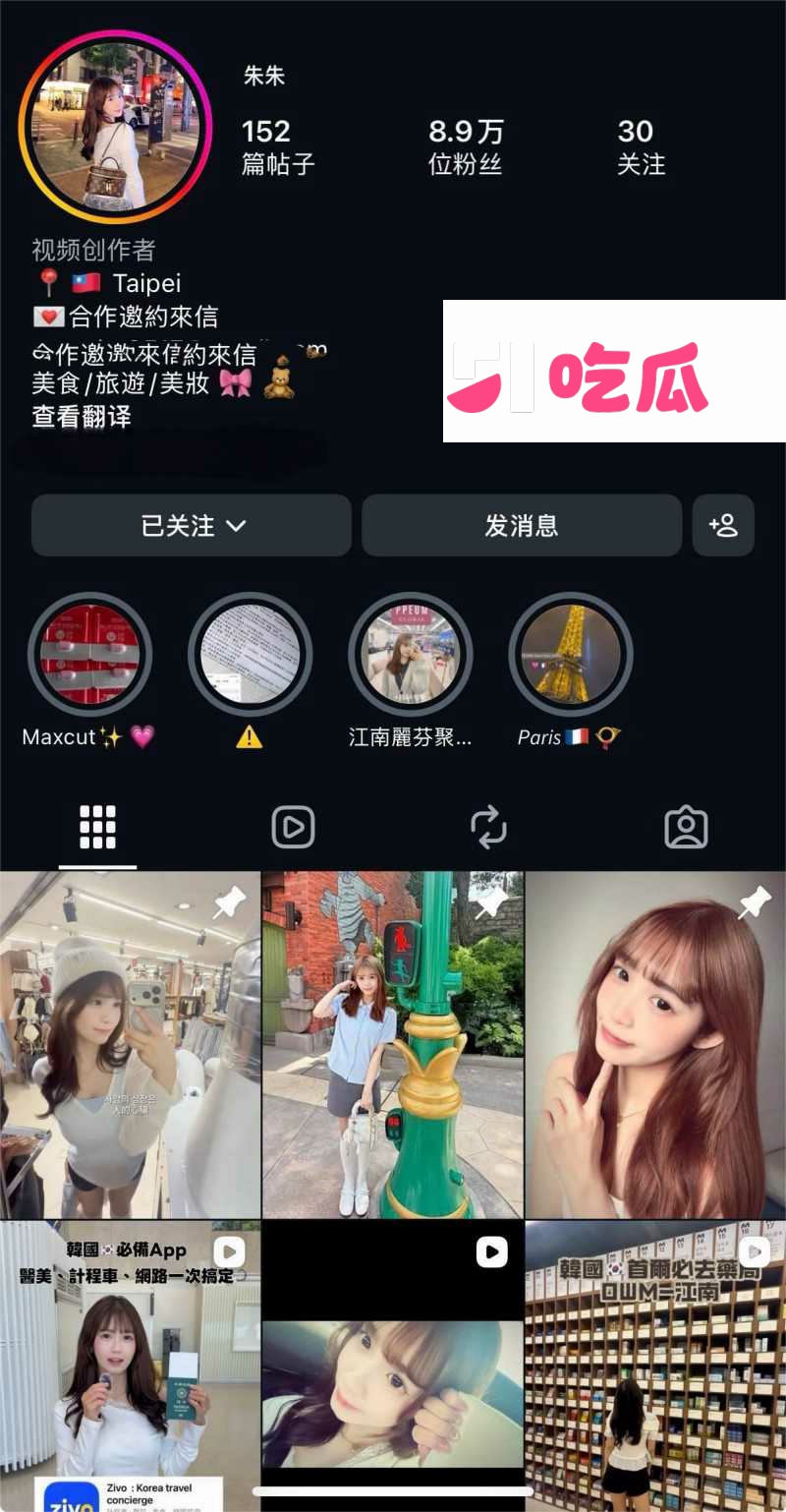Open pinned post beside green traffic light
The height and width of the screenshot is (1512, 786).
coord(393,1045)
